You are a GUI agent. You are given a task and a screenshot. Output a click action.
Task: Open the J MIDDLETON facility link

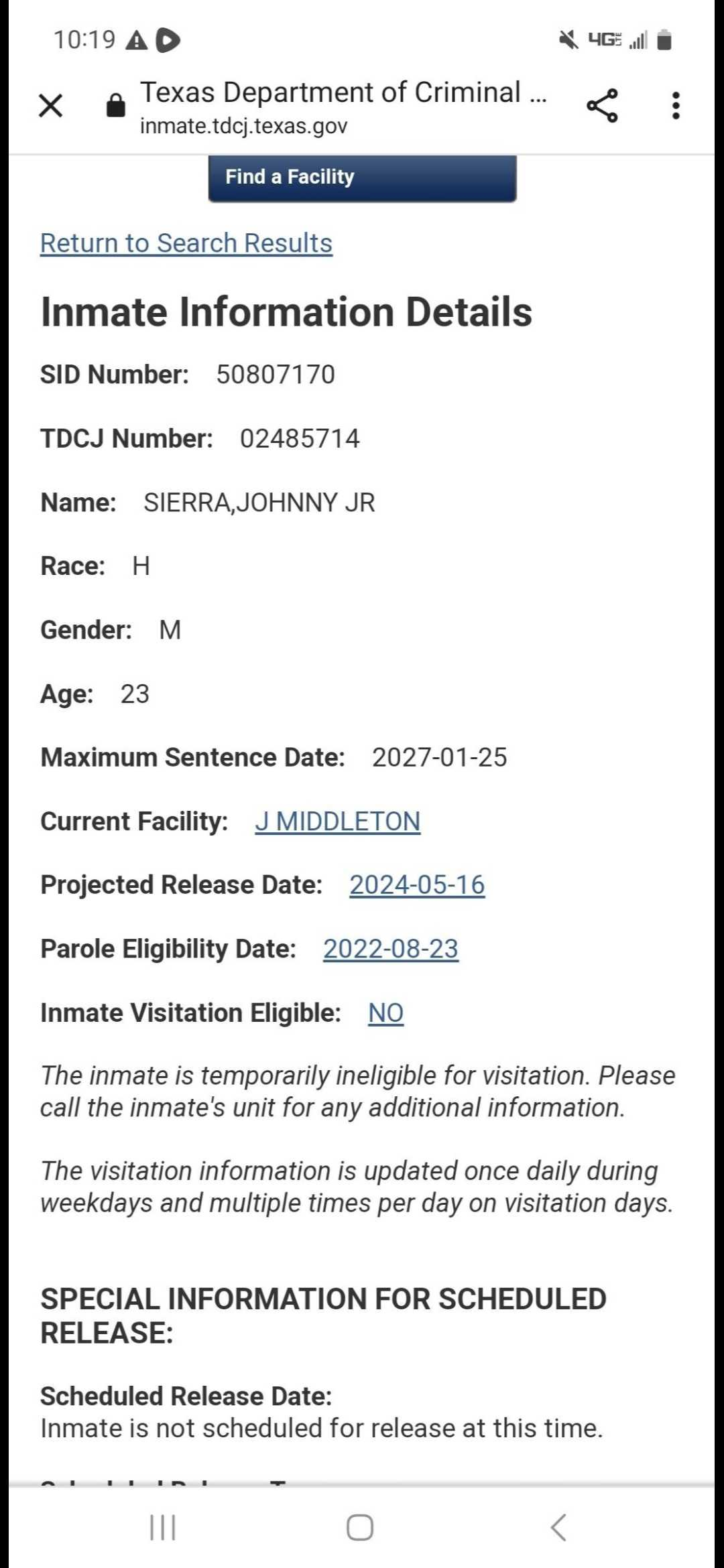(x=337, y=822)
